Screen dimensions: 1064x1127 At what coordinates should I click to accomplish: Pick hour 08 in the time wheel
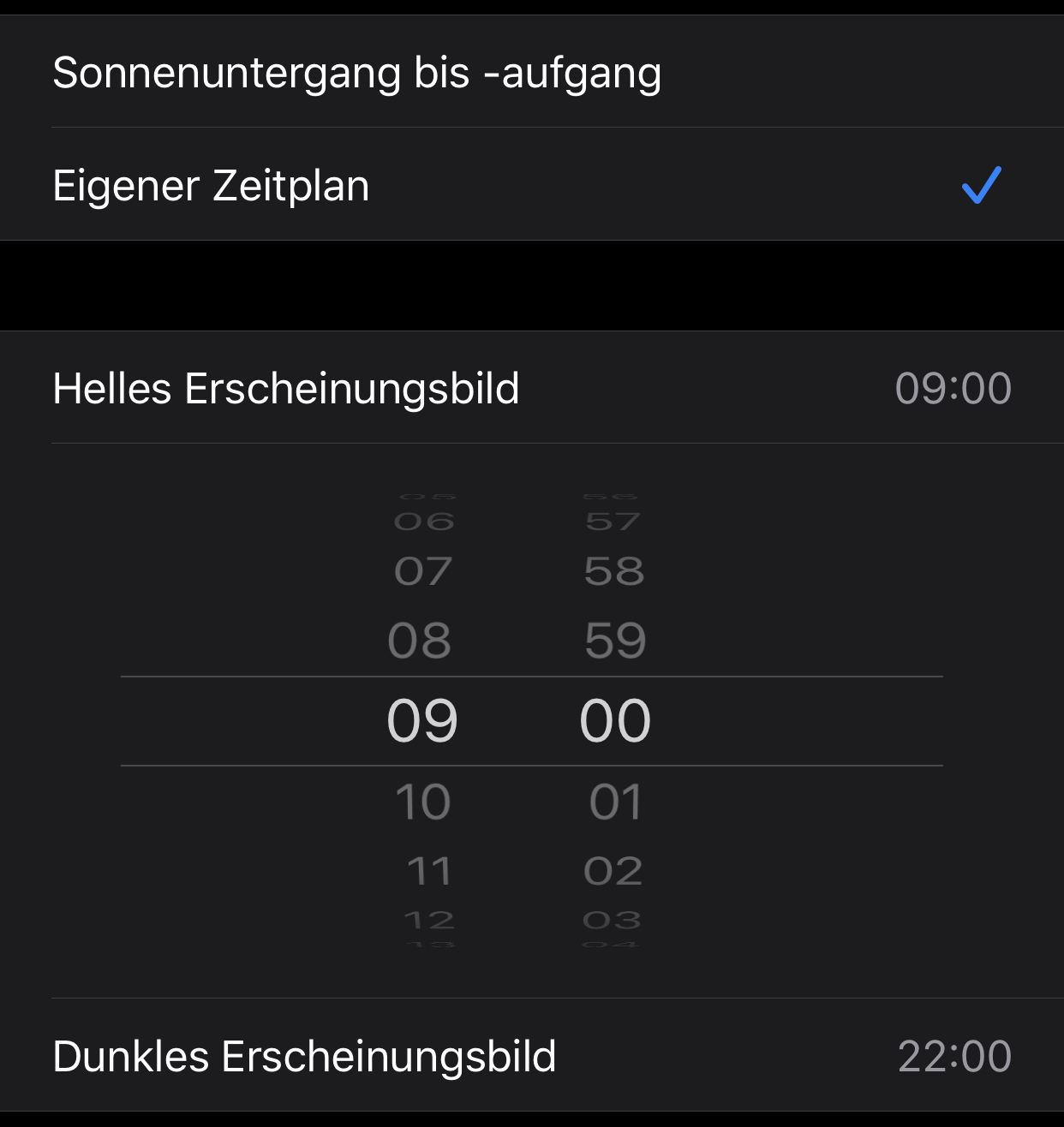[x=420, y=641]
